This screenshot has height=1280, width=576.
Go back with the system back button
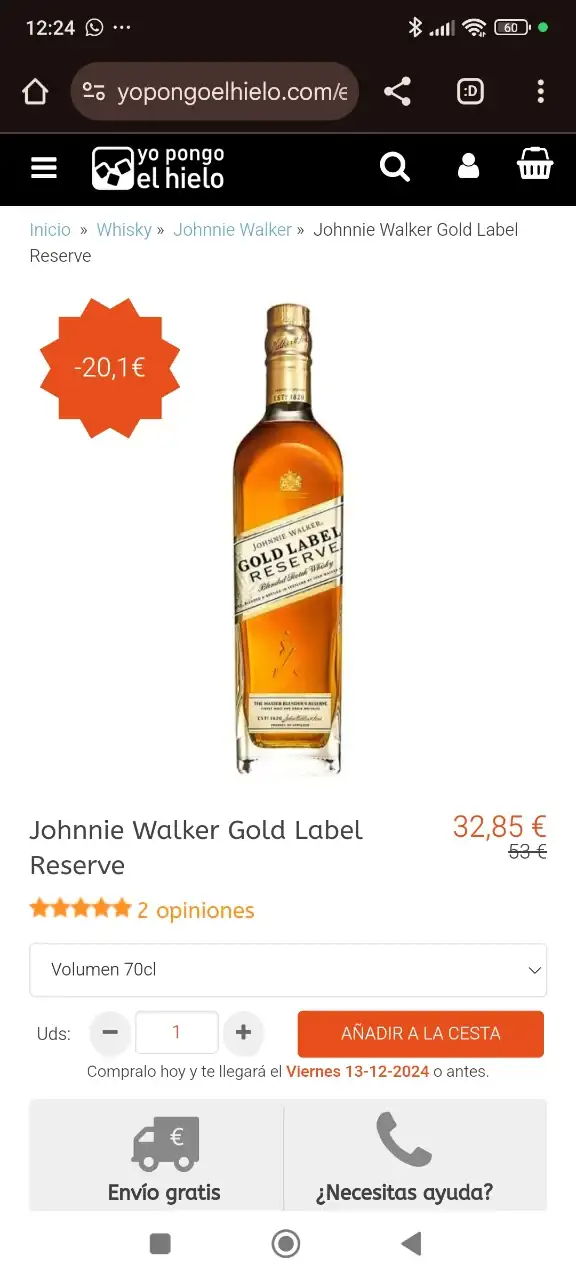(x=411, y=1243)
